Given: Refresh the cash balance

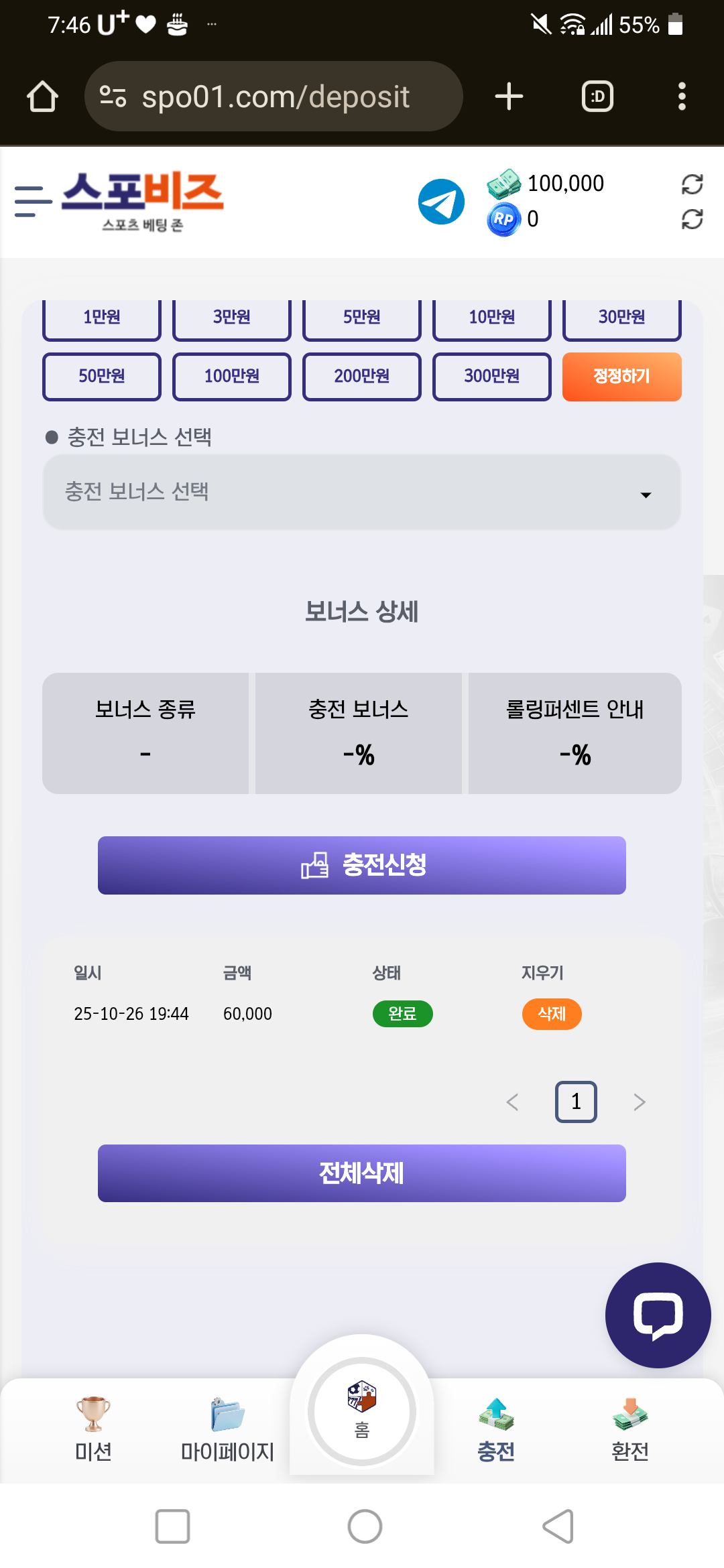Looking at the screenshot, I should [x=692, y=184].
